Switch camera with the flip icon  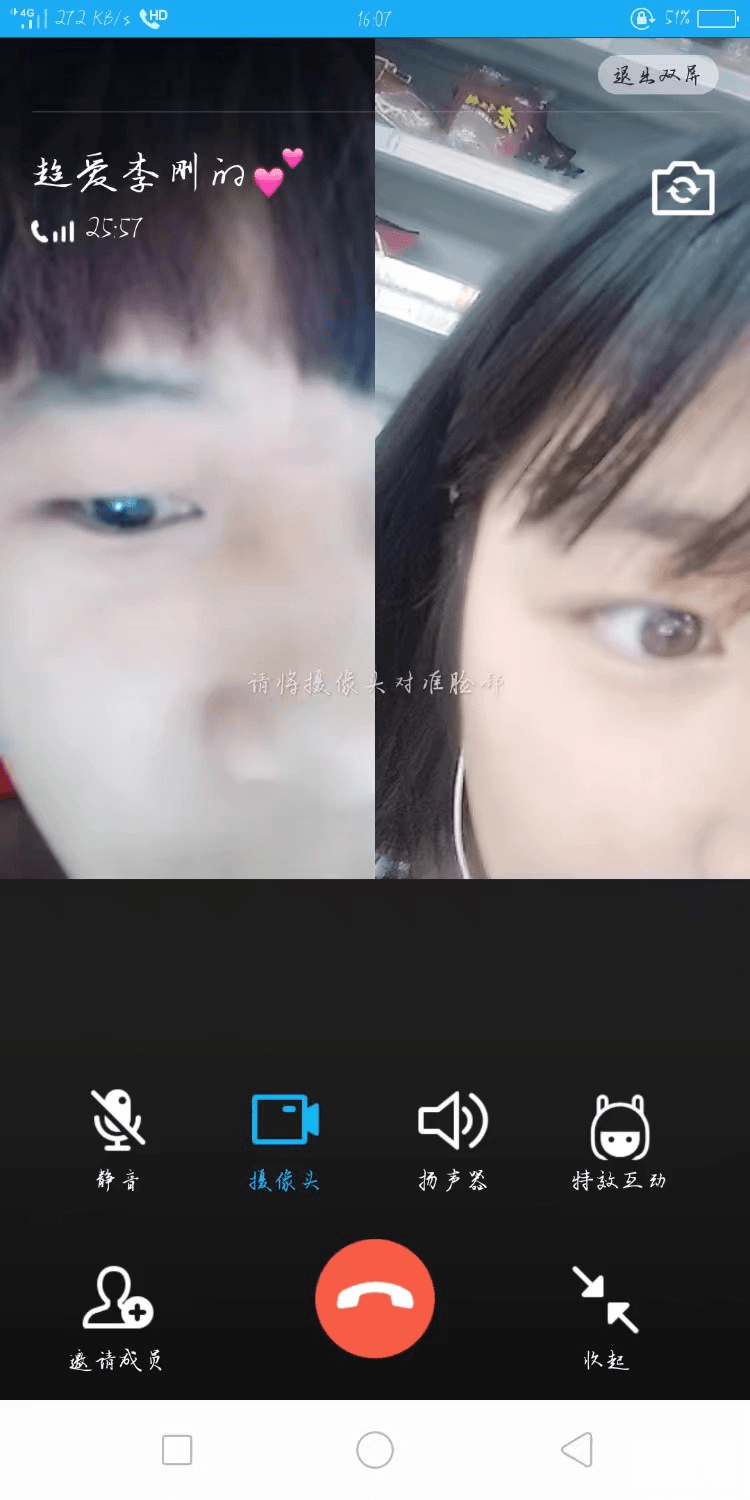point(683,189)
